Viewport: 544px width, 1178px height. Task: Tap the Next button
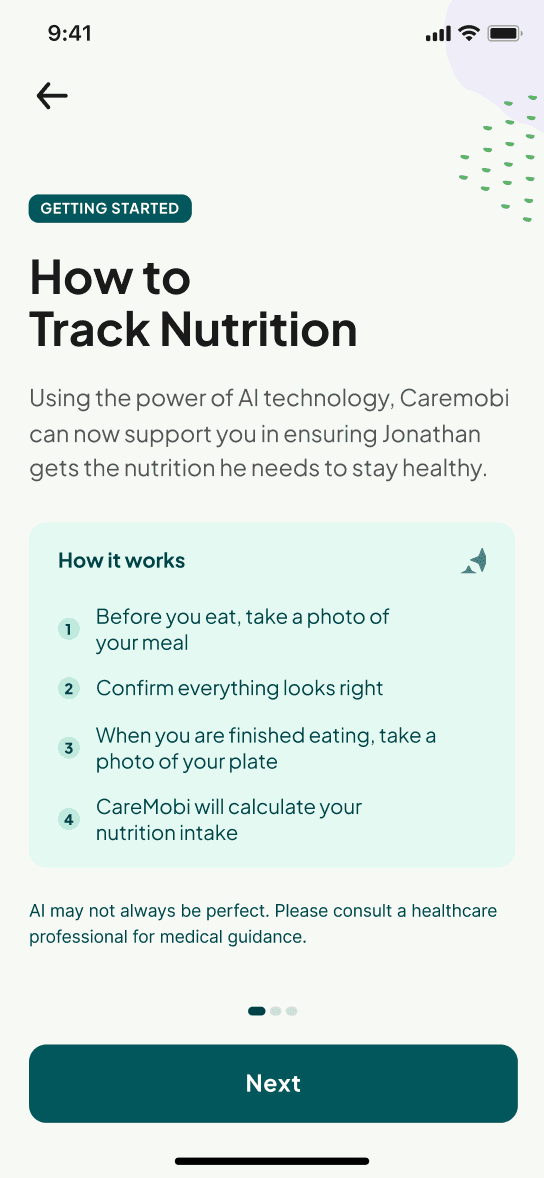click(x=274, y=1083)
